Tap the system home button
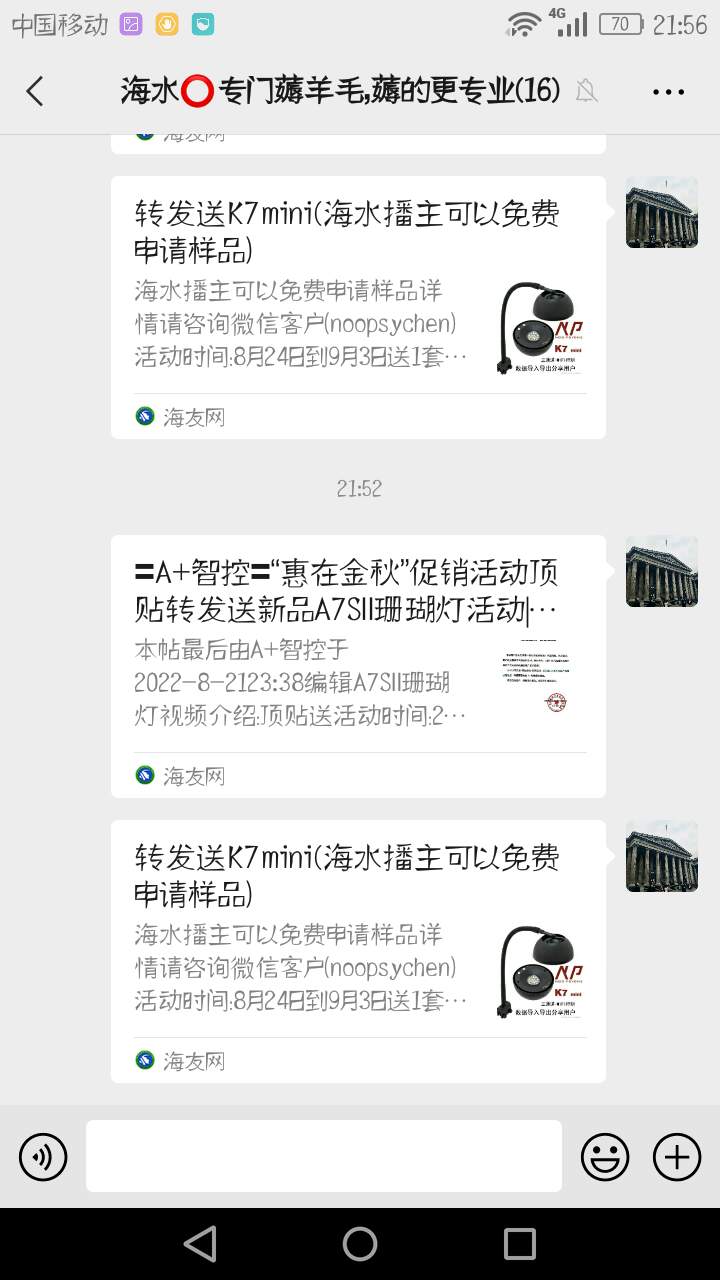Viewport: 720px width, 1280px height. 360,1244
